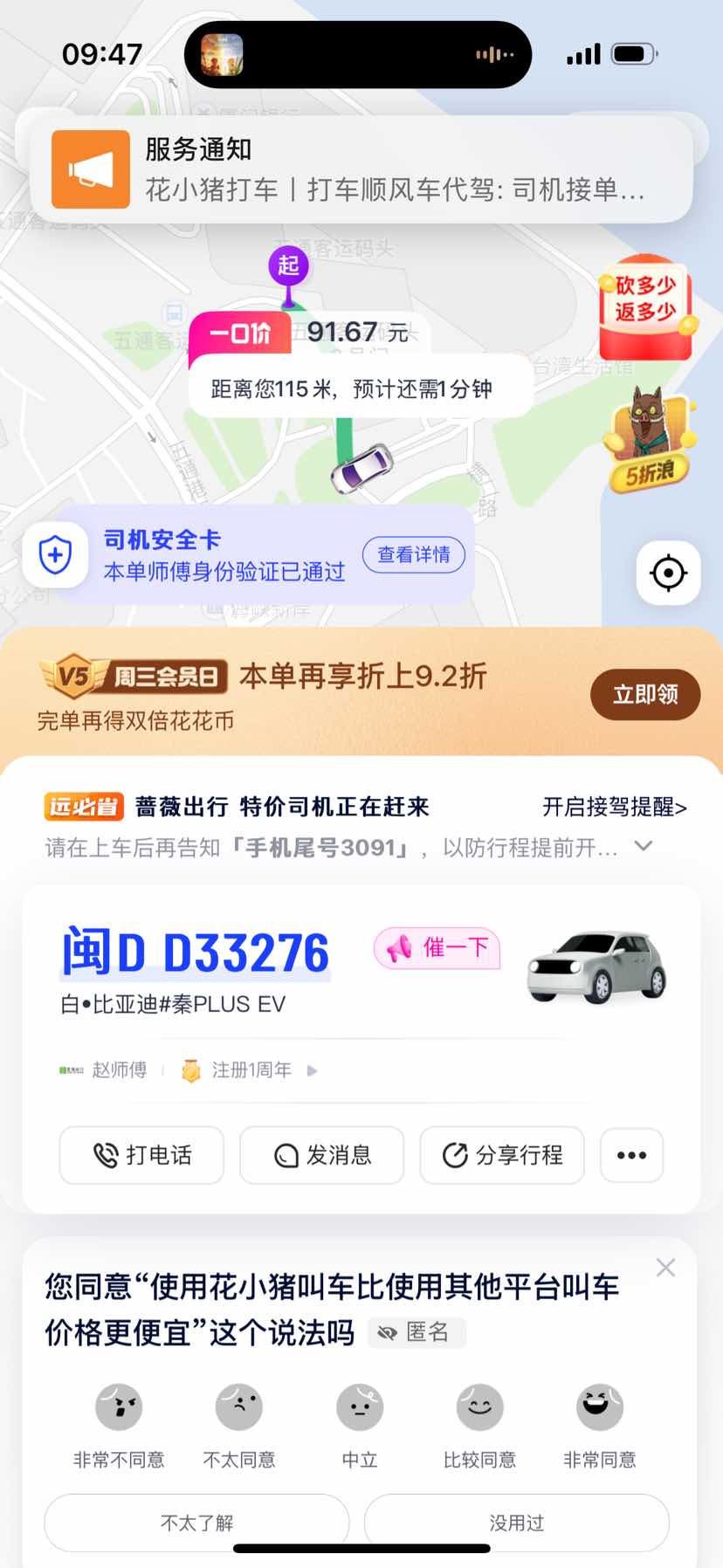
Task: Open the more options ellipsis button
Action: coord(631,1155)
